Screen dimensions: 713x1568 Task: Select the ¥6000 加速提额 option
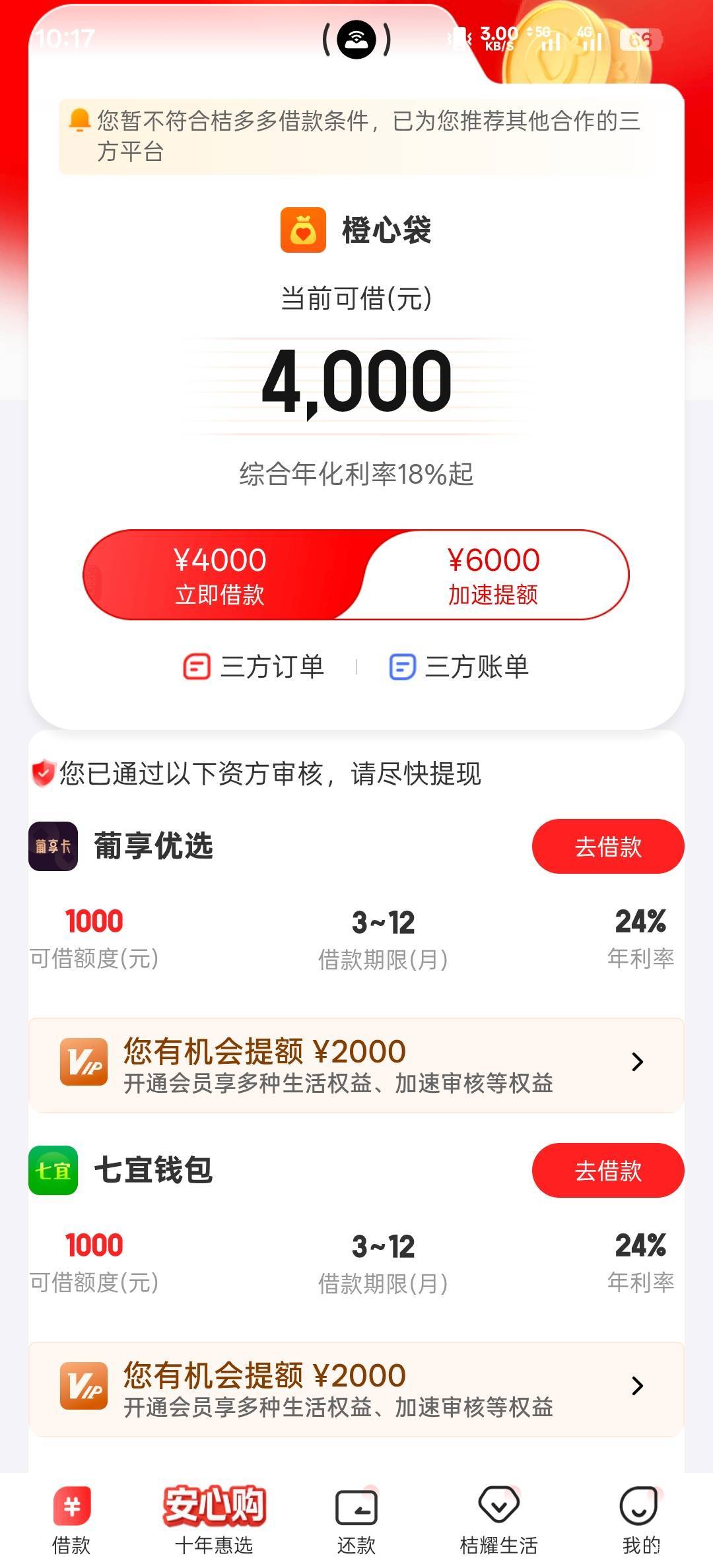[493, 575]
